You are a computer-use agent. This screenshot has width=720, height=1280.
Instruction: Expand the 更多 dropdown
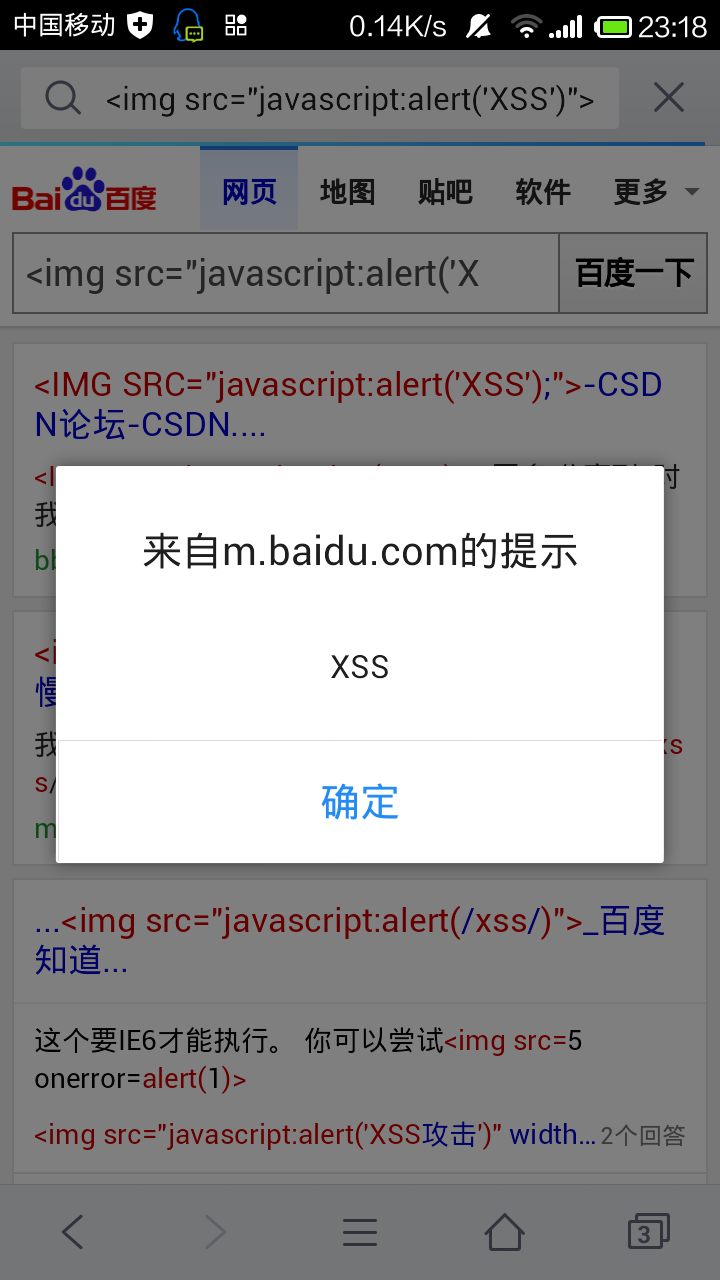point(655,191)
